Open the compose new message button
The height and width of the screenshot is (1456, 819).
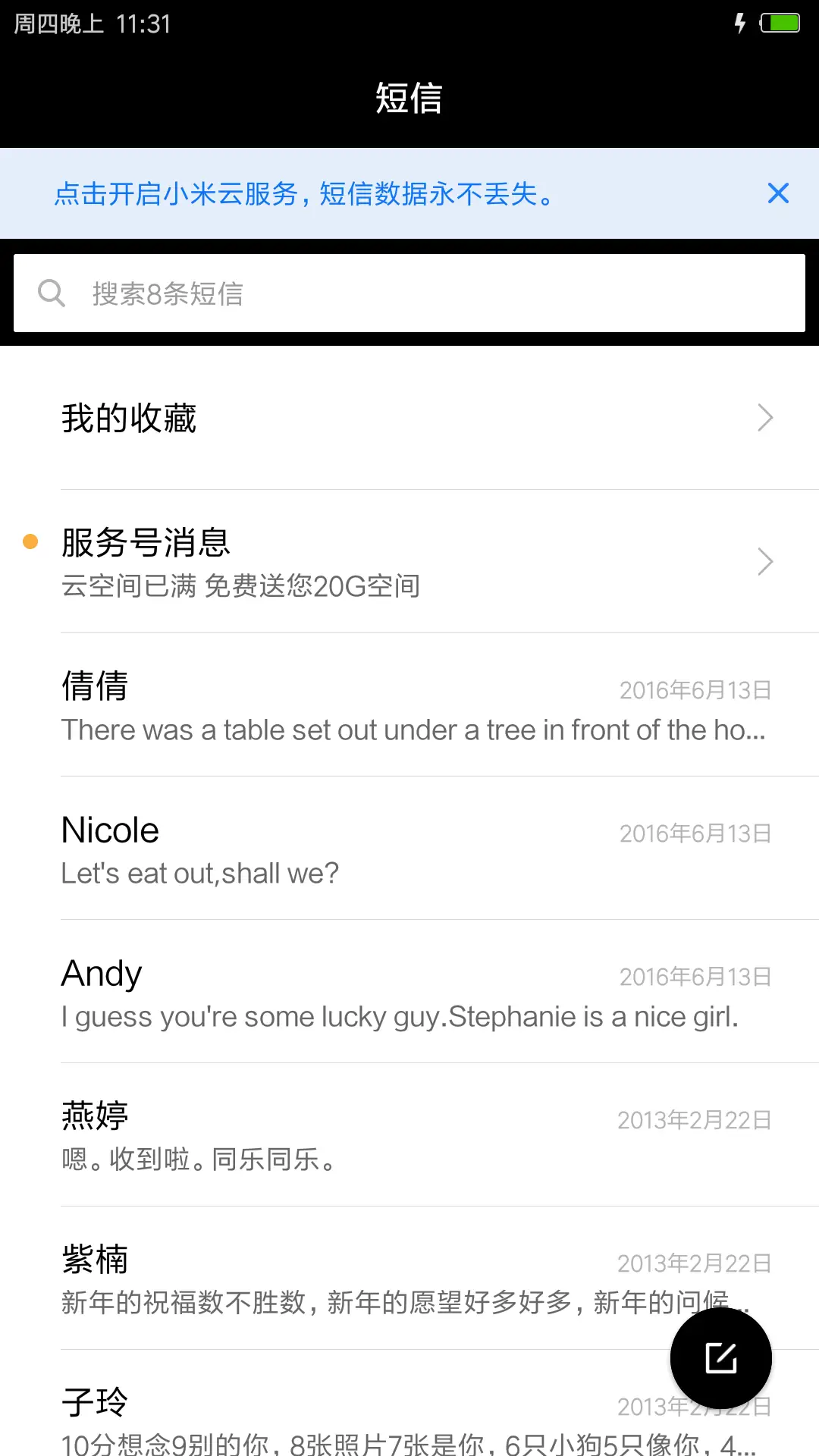point(719,1357)
